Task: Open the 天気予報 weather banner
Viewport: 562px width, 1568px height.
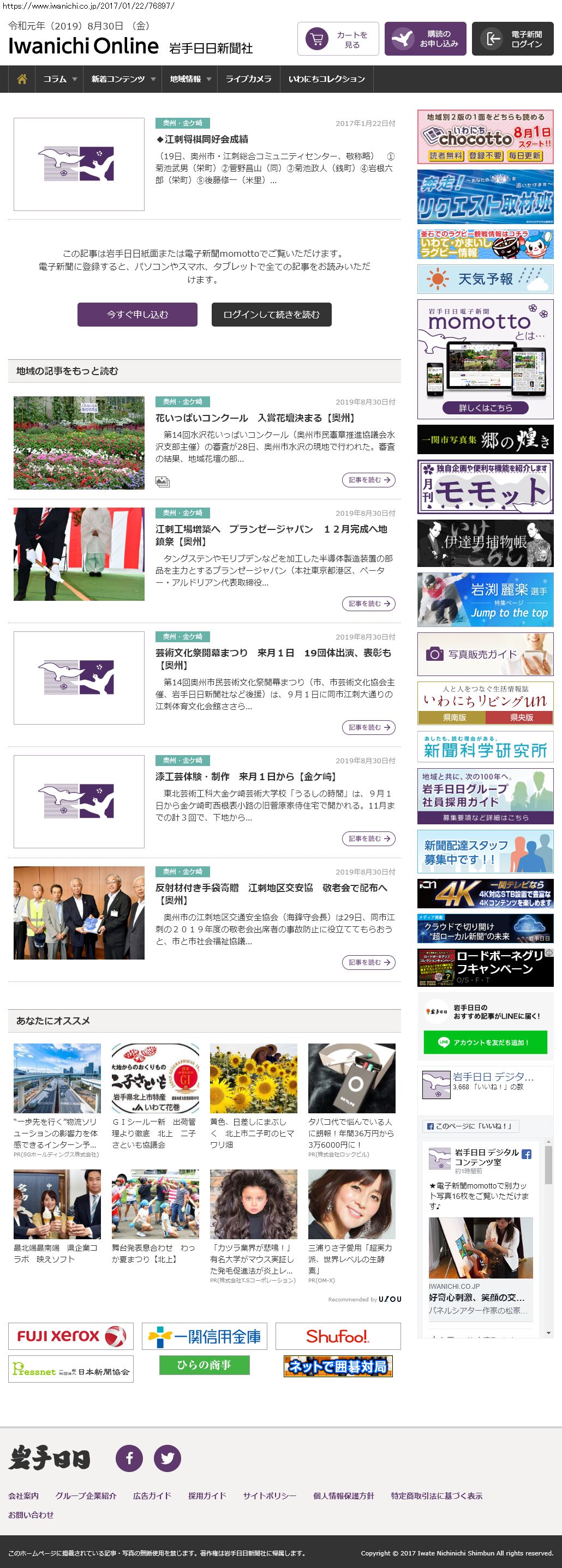Action: pyautogui.click(x=485, y=279)
